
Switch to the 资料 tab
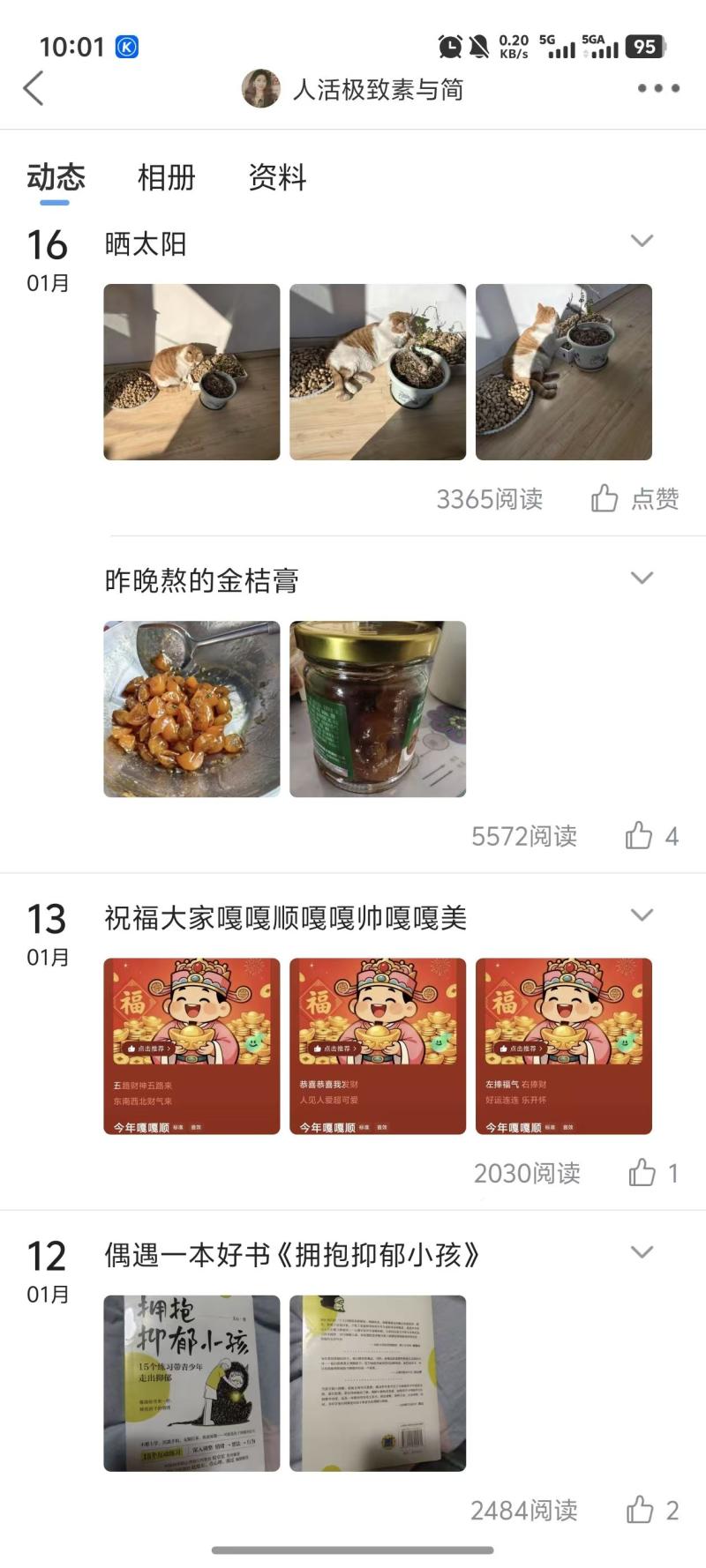click(x=277, y=177)
